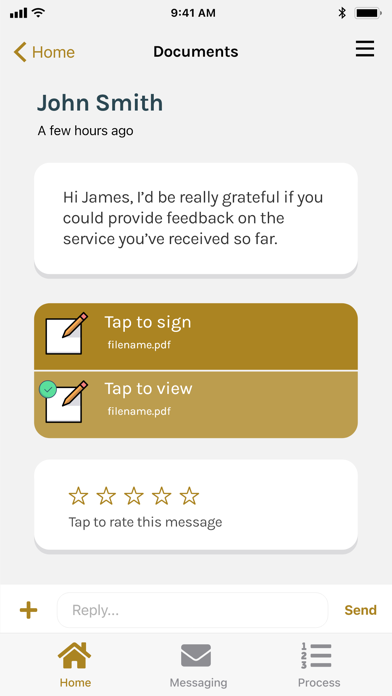Add an attachment with the plus icon
Screen dimensions: 392x696
28,610
